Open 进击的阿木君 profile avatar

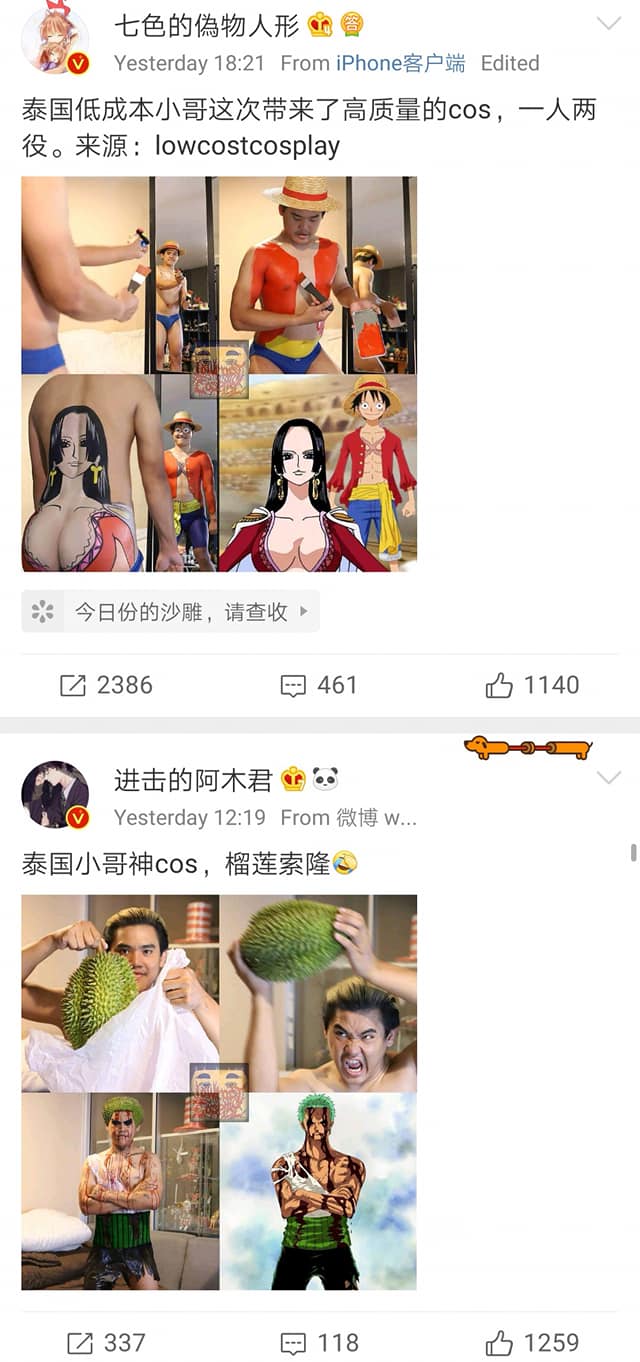pyautogui.click(x=54, y=794)
